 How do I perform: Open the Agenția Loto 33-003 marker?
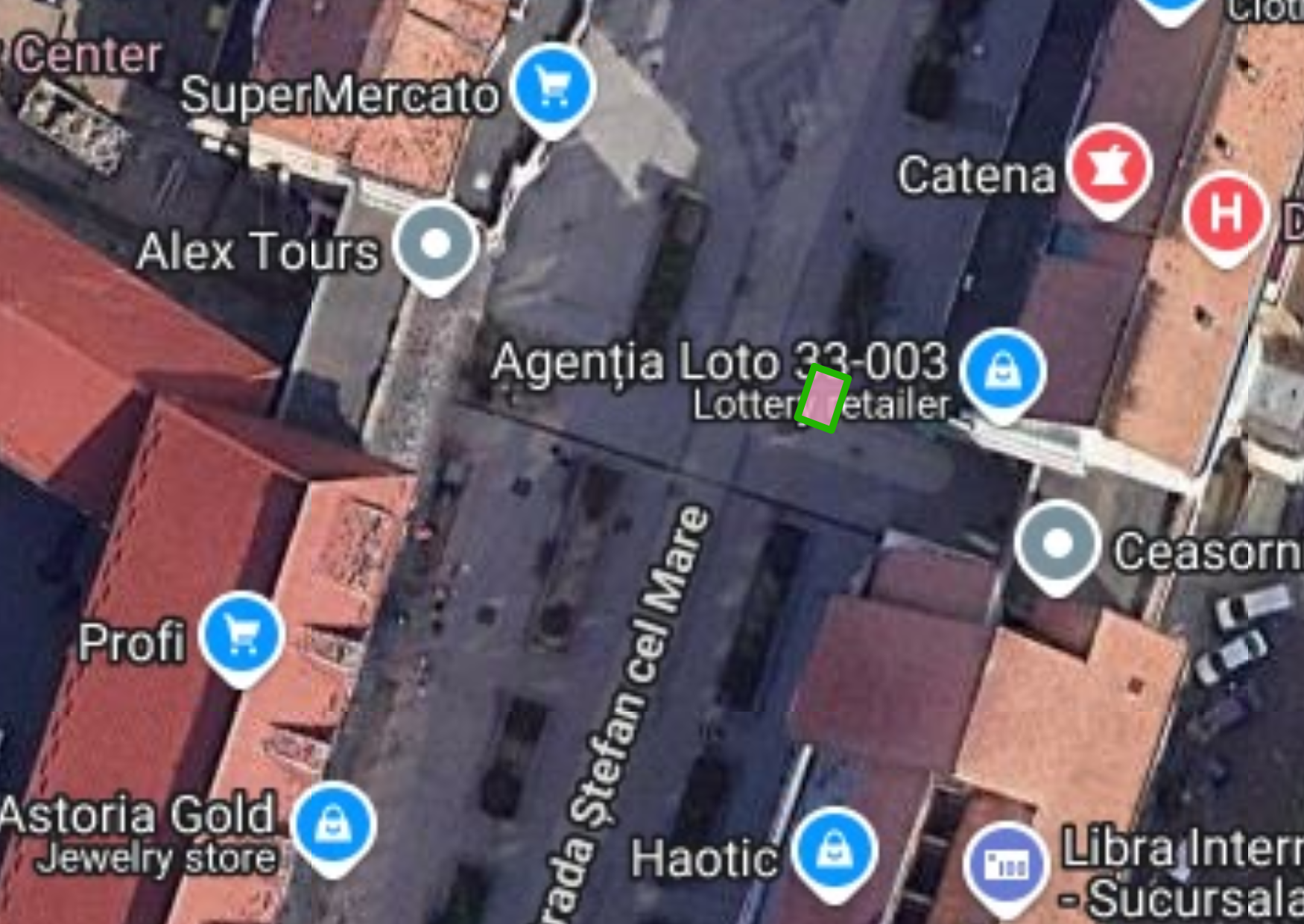click(1002, 370)
